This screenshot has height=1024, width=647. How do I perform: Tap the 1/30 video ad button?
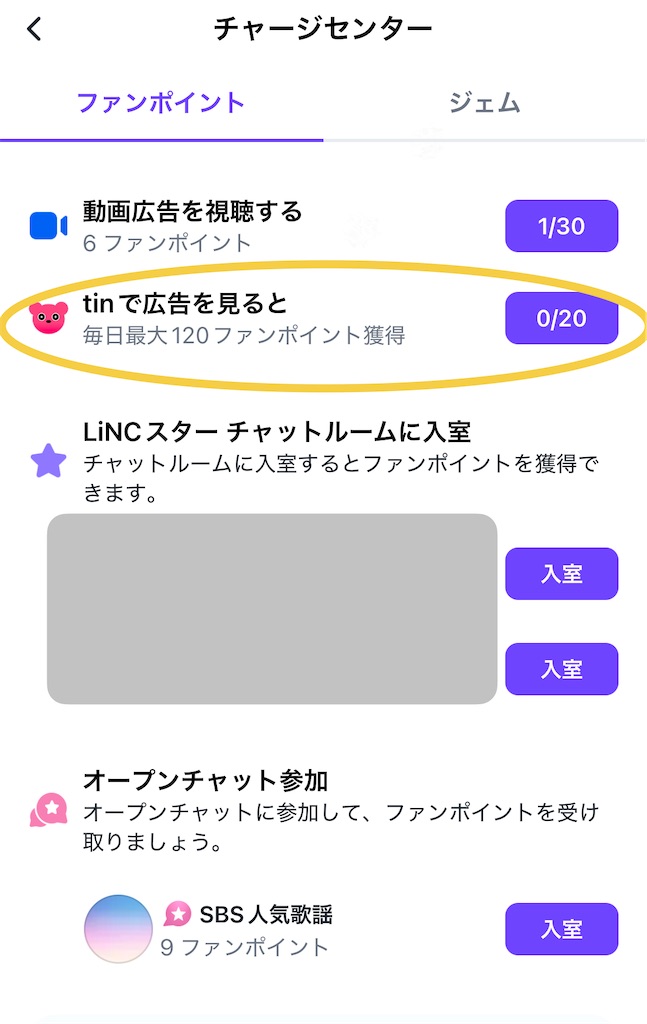[x=561, y=227]
